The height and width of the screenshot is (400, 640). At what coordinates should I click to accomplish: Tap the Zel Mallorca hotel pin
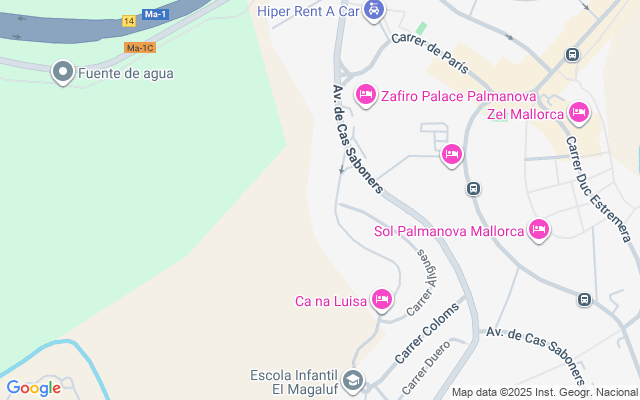click(578, 112)
